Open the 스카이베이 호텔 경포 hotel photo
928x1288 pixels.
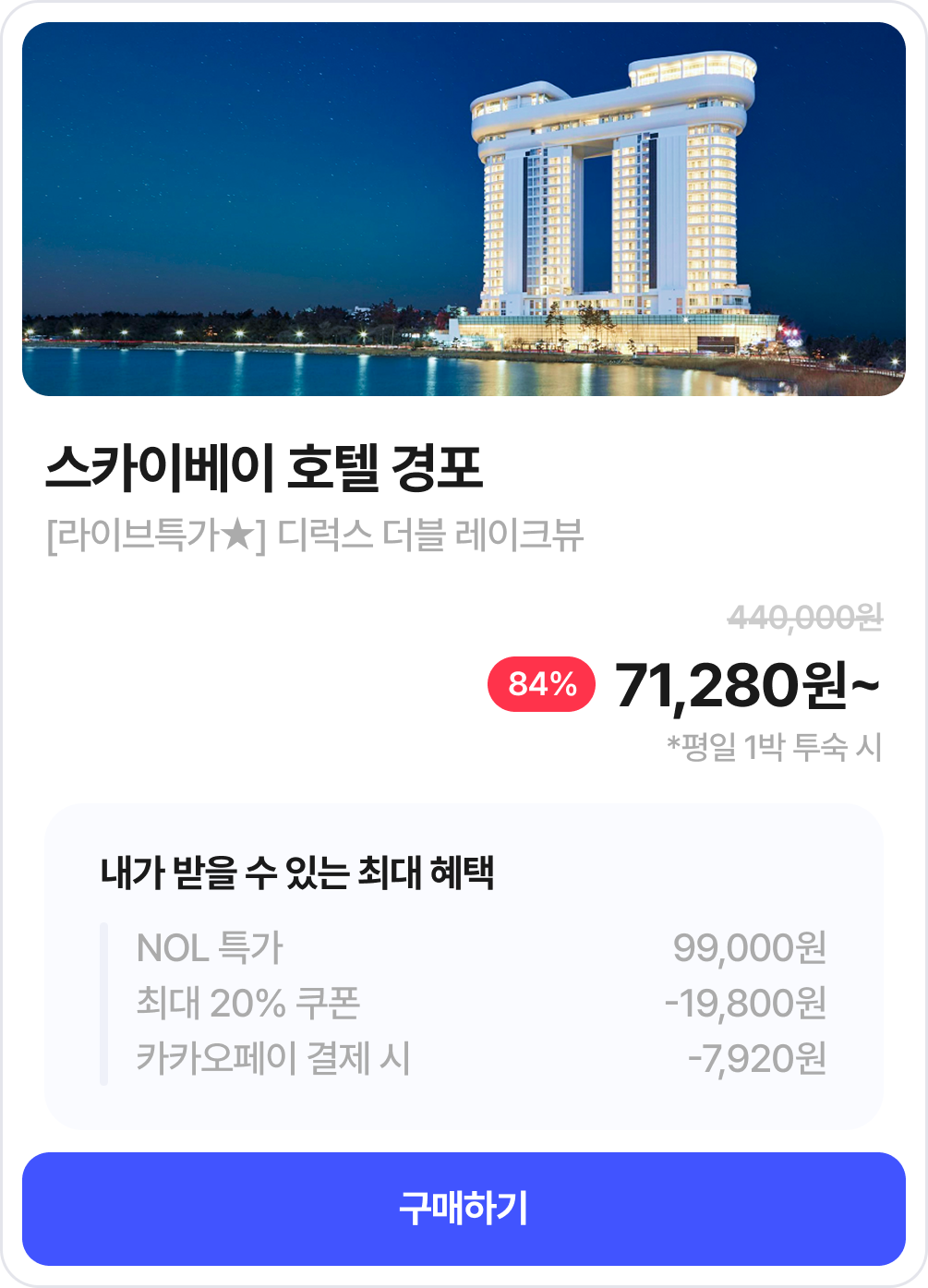point(464,210)
